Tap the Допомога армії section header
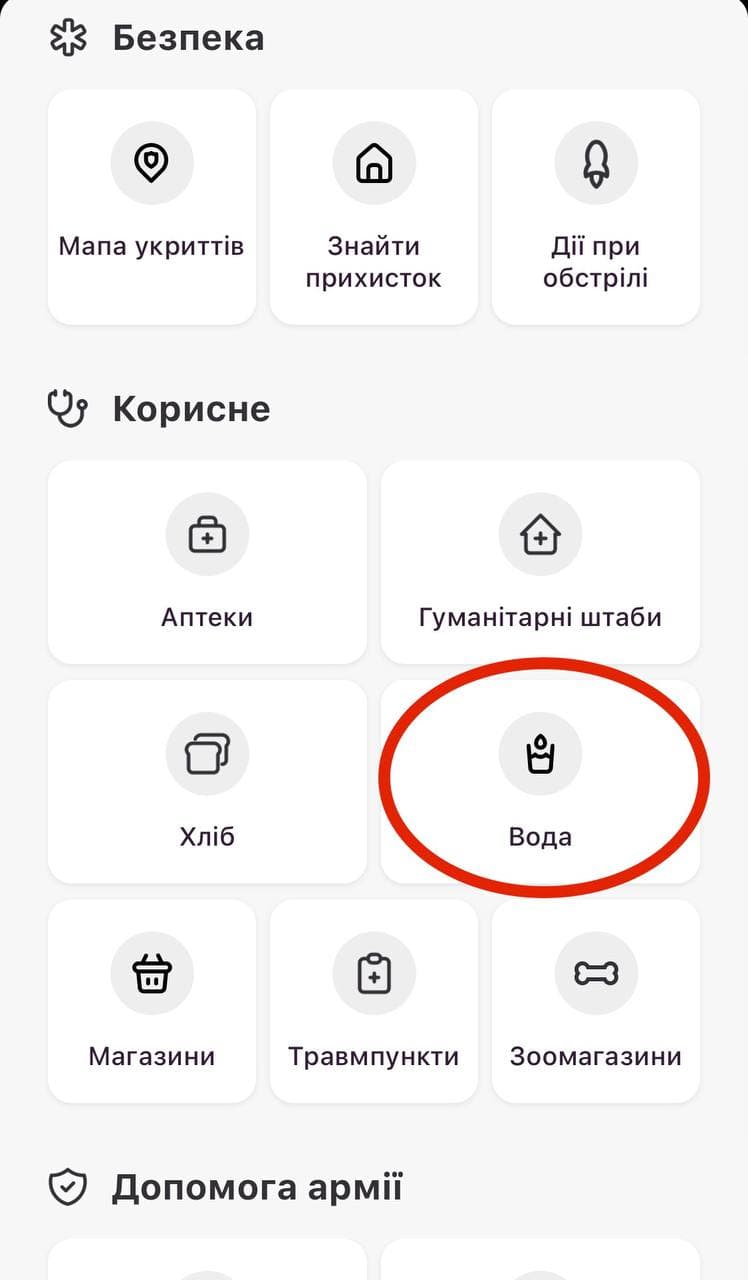The image size is (748, 1280). [256, 1186]
